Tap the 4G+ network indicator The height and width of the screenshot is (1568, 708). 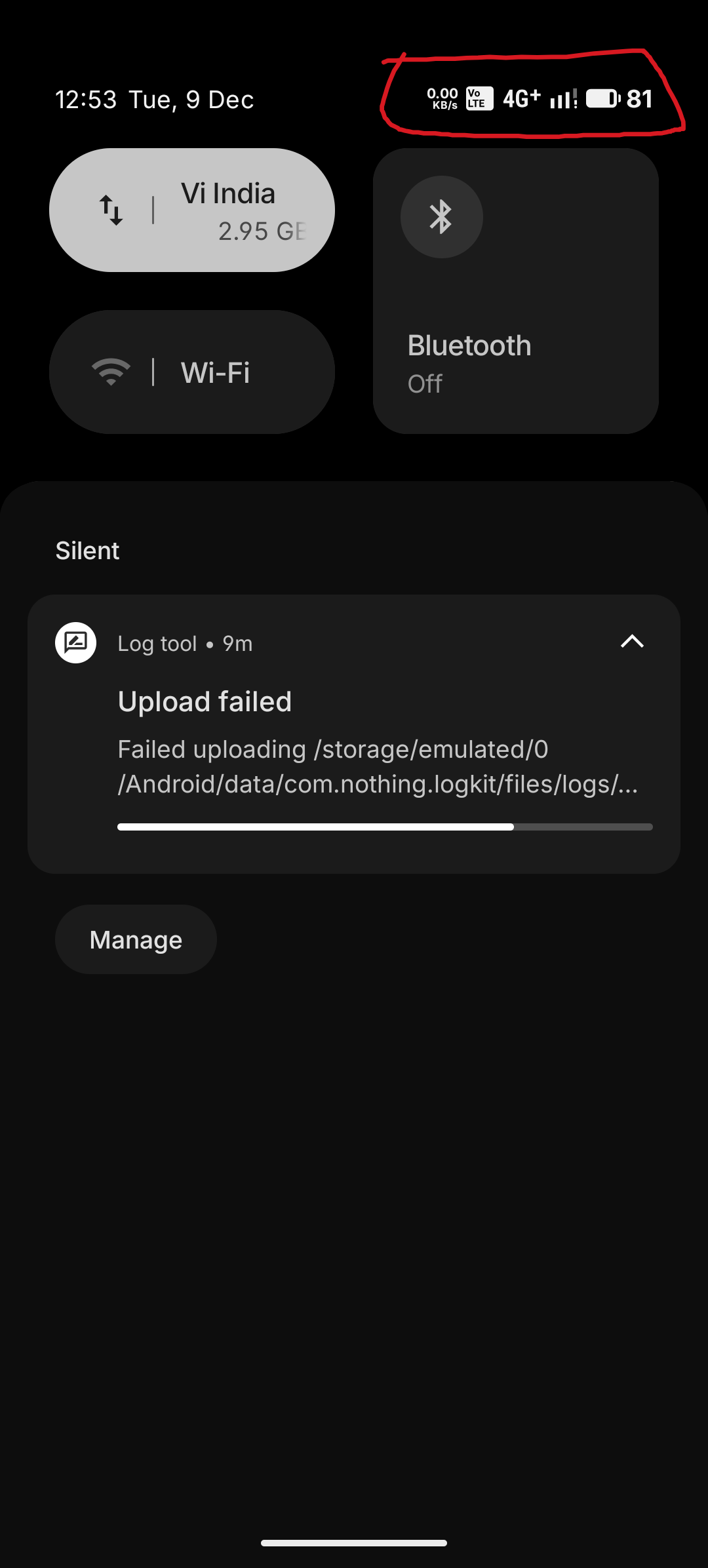[x=522, y=99]
